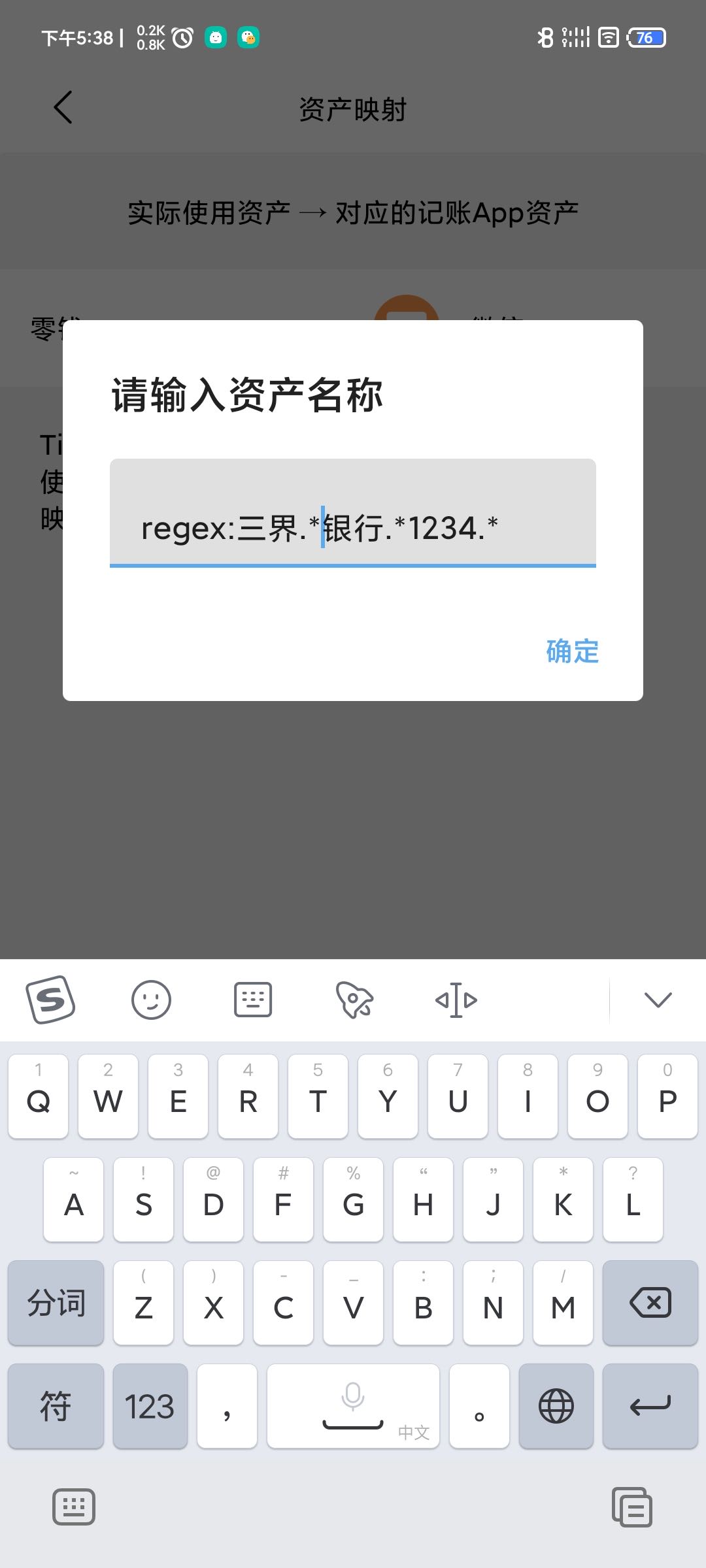Tap the space bar microphone key

[x=353, y=1405]
